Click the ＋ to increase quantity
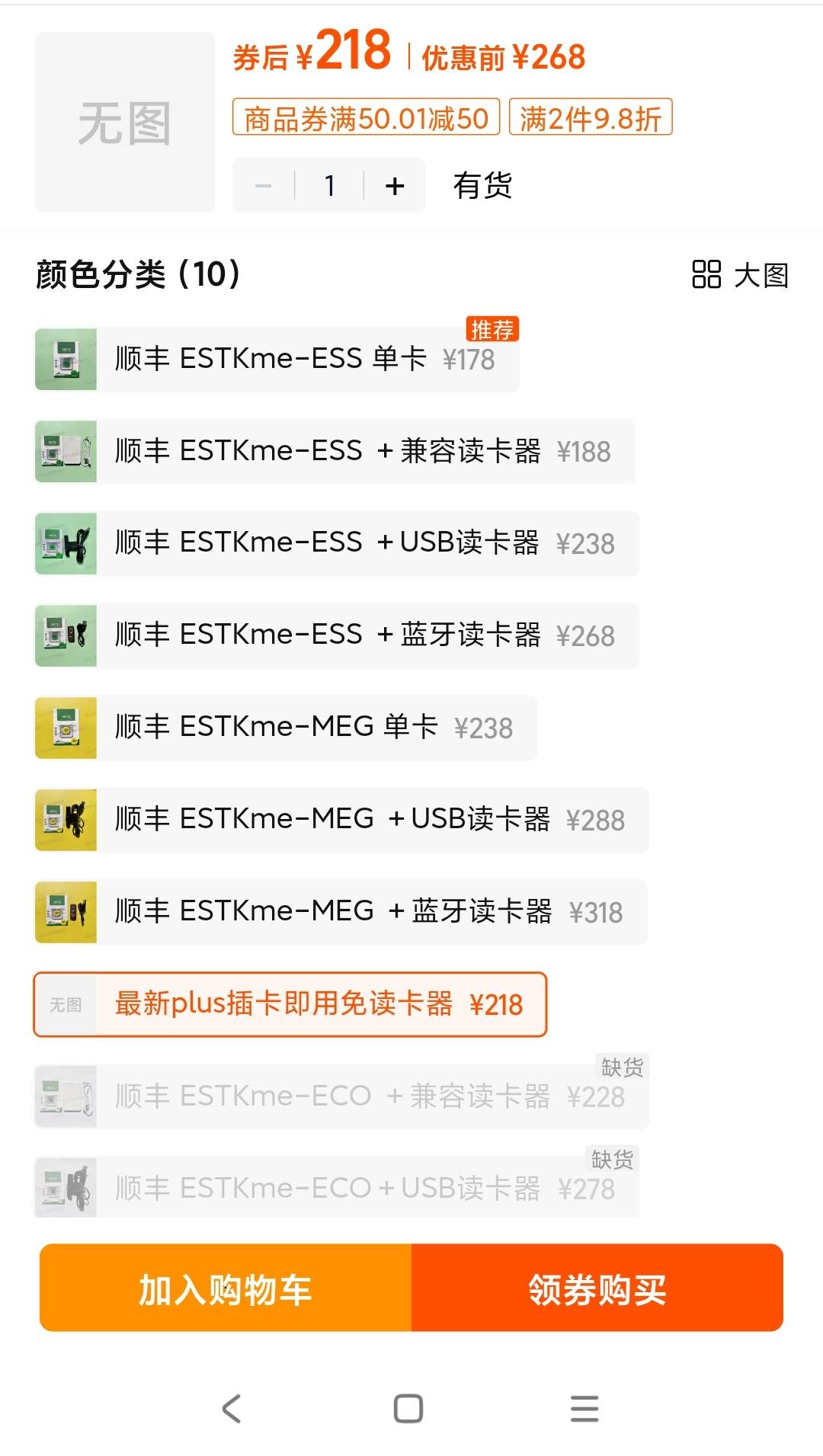Viewport: 823px width, 1456px height. 393,184
